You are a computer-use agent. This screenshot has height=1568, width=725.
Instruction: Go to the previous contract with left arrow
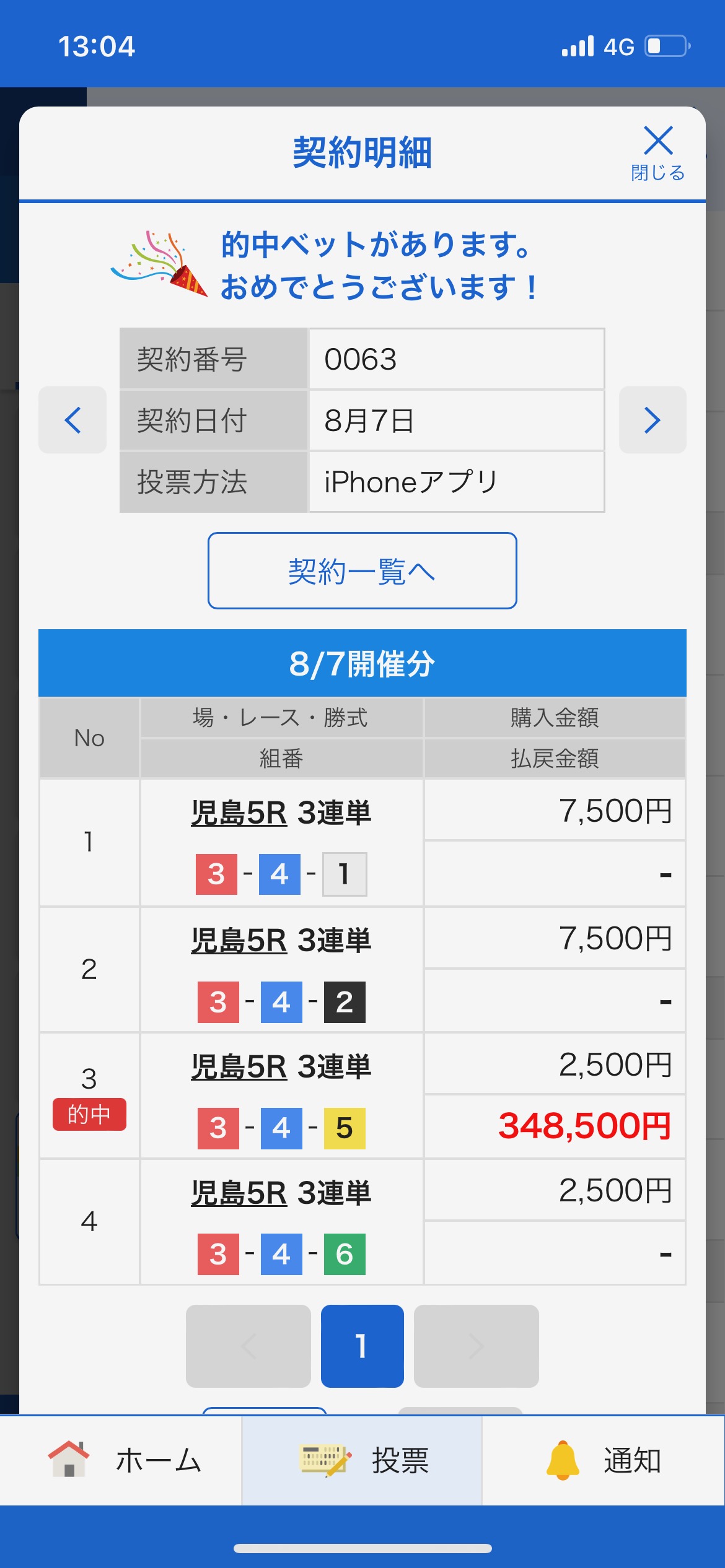click(72, 420)
